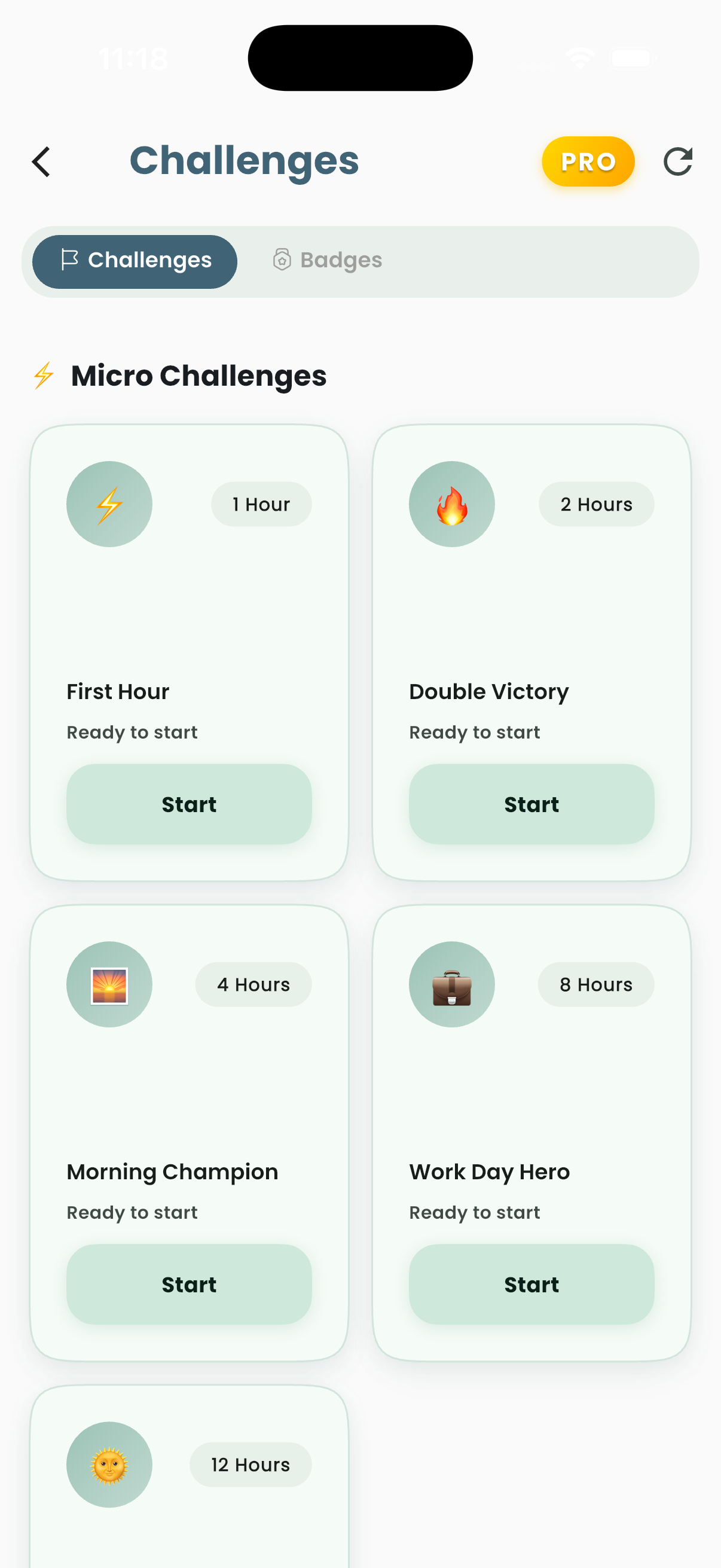Viewport: 721px width, 1568px height.
Task: Tap the briefcase icon on Work Day Hero card
Action: tap(451, 984)
